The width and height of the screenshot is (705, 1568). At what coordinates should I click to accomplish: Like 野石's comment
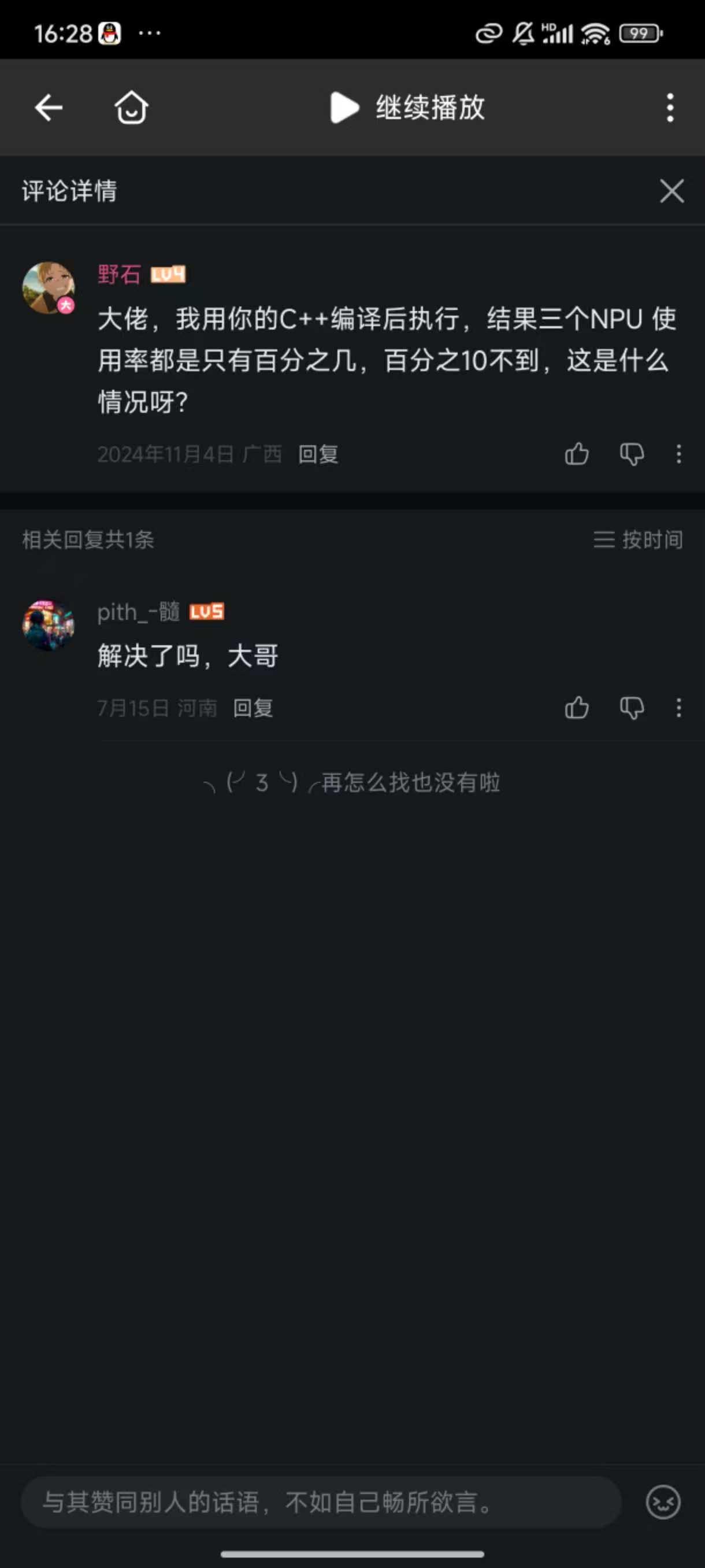[x=577, y=454]
